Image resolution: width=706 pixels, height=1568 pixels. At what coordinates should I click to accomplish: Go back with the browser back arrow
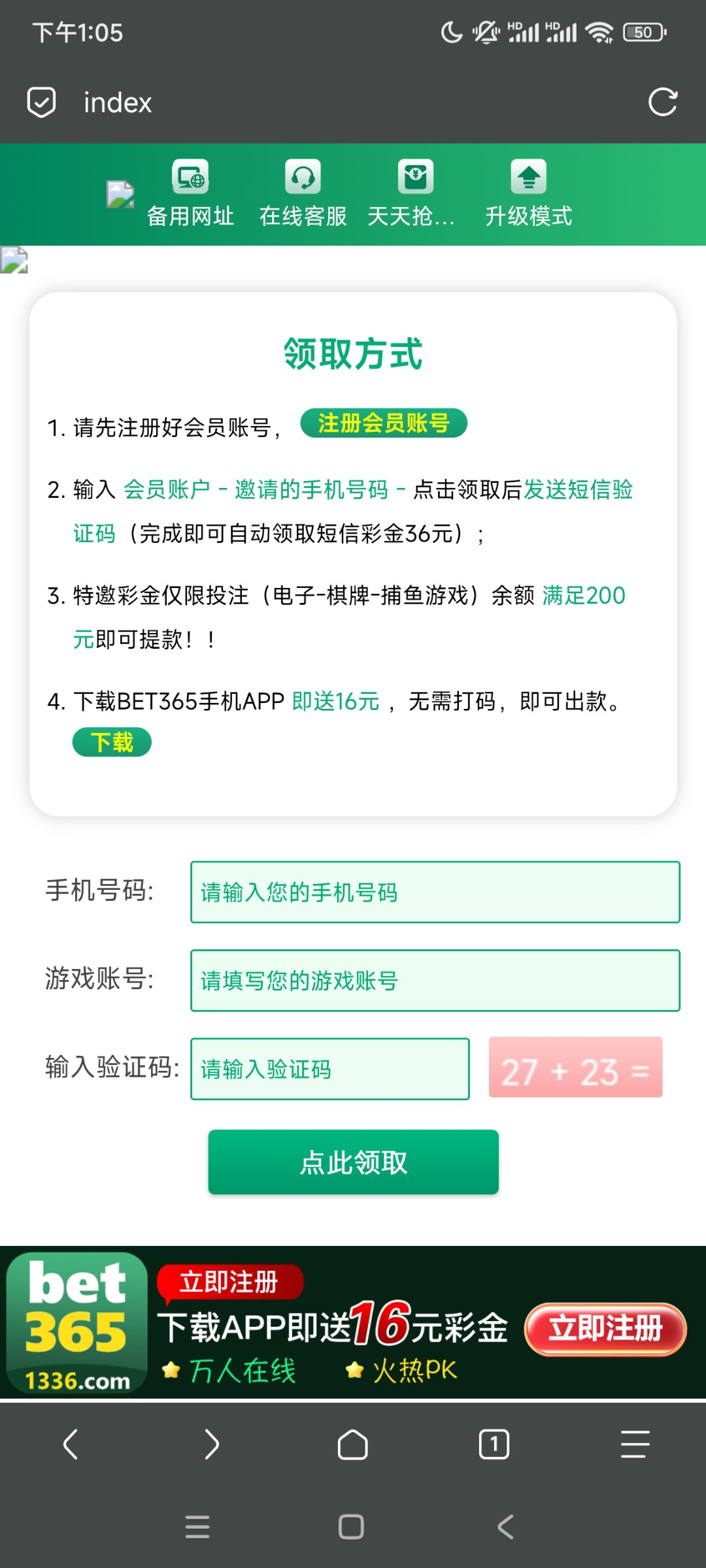tap(71, 1444)
